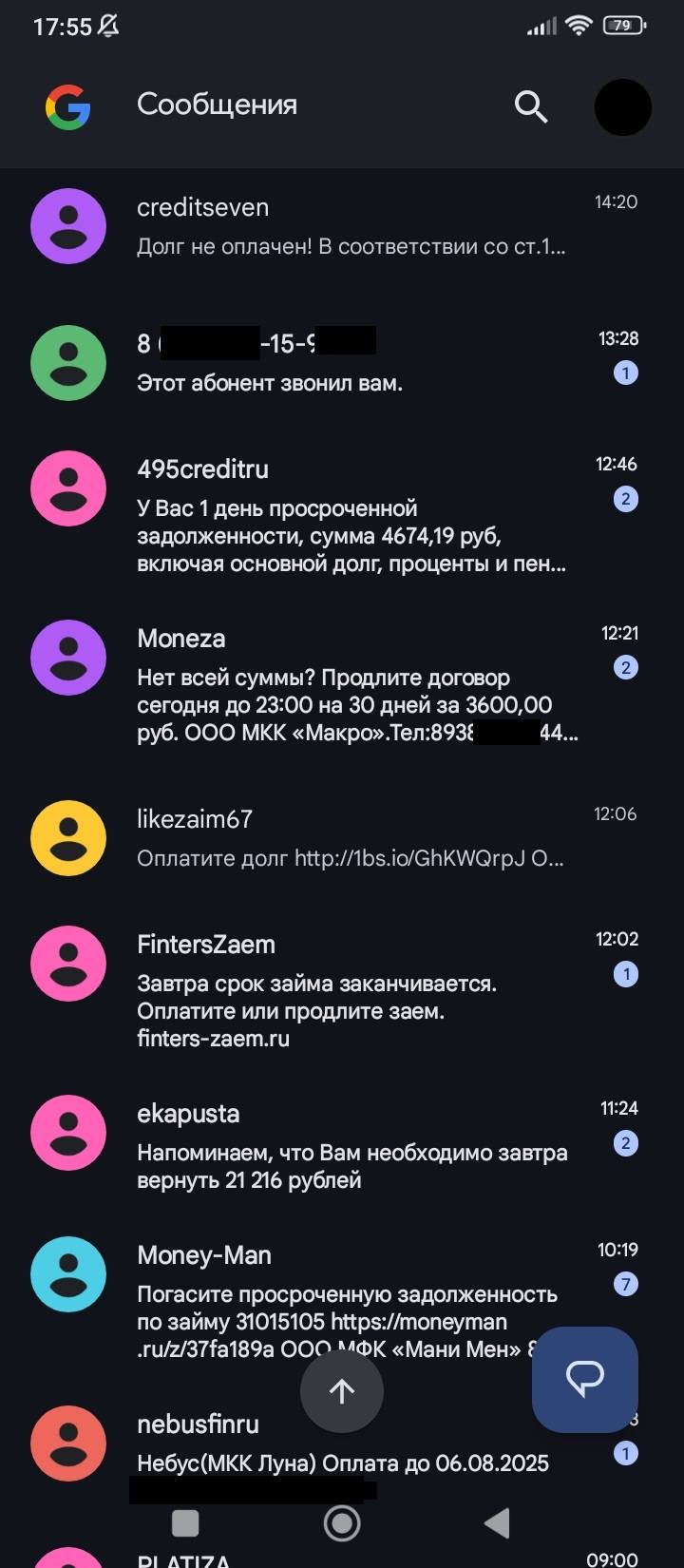
Task: Open the missed call conversation from phone number
Action: click(342, 361)
